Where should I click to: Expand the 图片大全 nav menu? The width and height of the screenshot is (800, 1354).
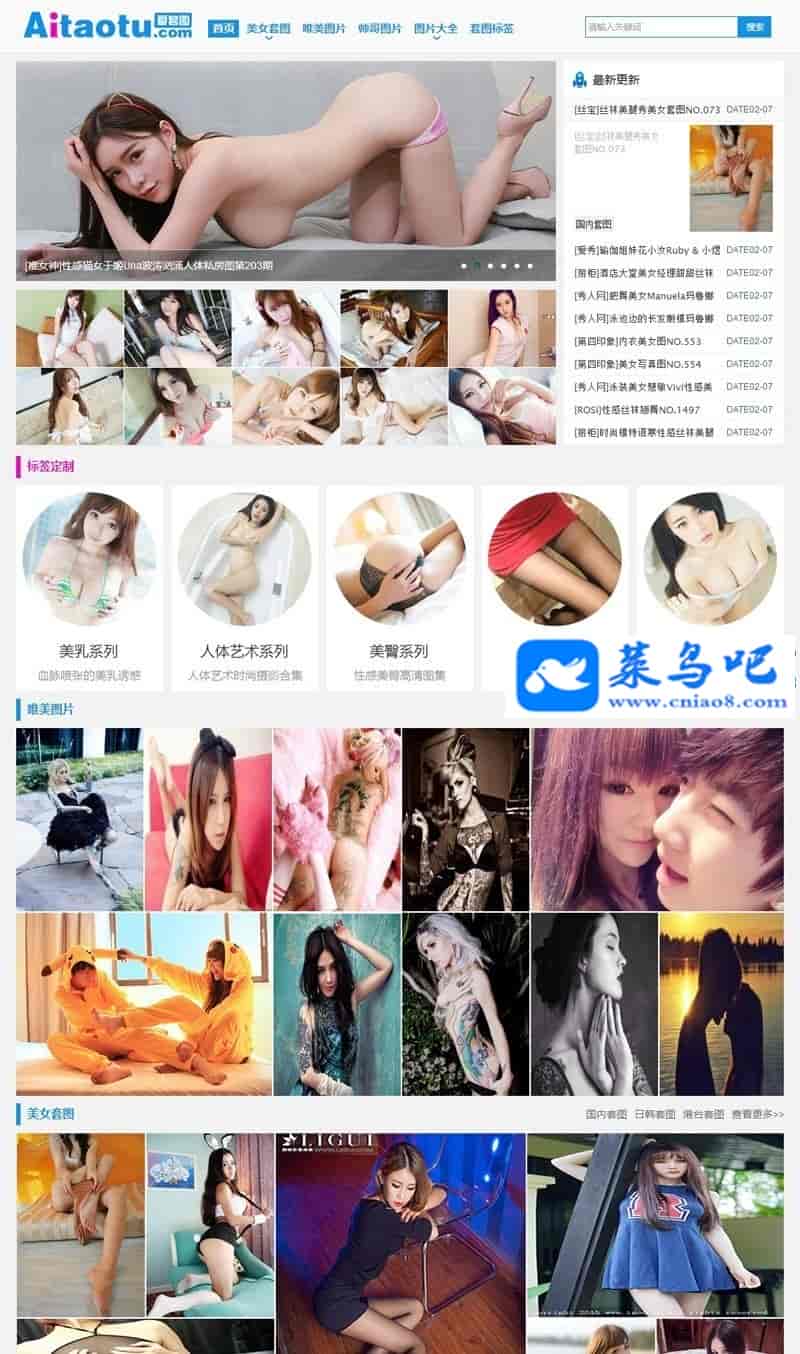(x=436, y=29)
